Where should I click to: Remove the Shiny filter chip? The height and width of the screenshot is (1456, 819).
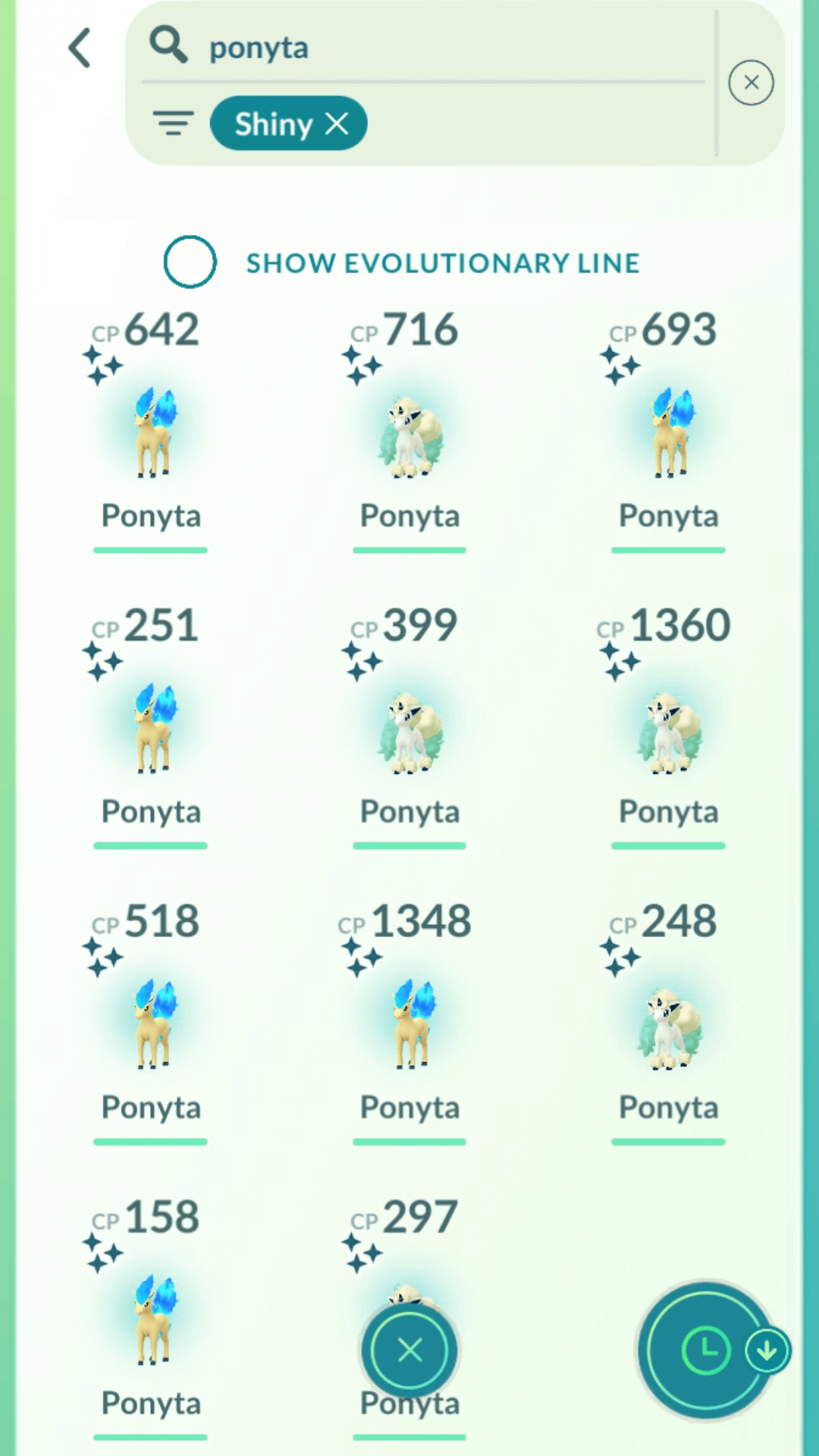click(337, 124)
